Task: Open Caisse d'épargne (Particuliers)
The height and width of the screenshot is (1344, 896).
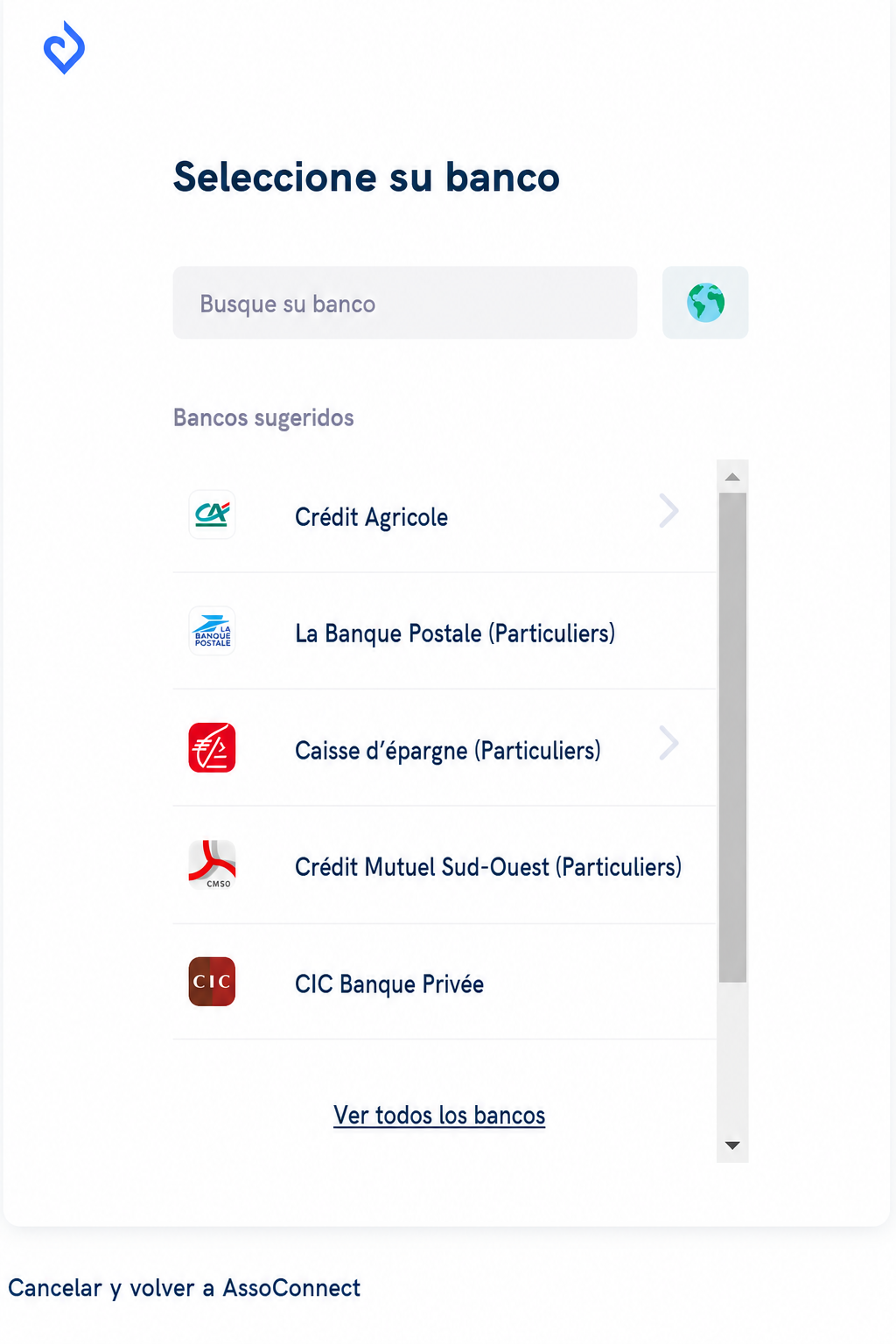Action: coord(444,749)
